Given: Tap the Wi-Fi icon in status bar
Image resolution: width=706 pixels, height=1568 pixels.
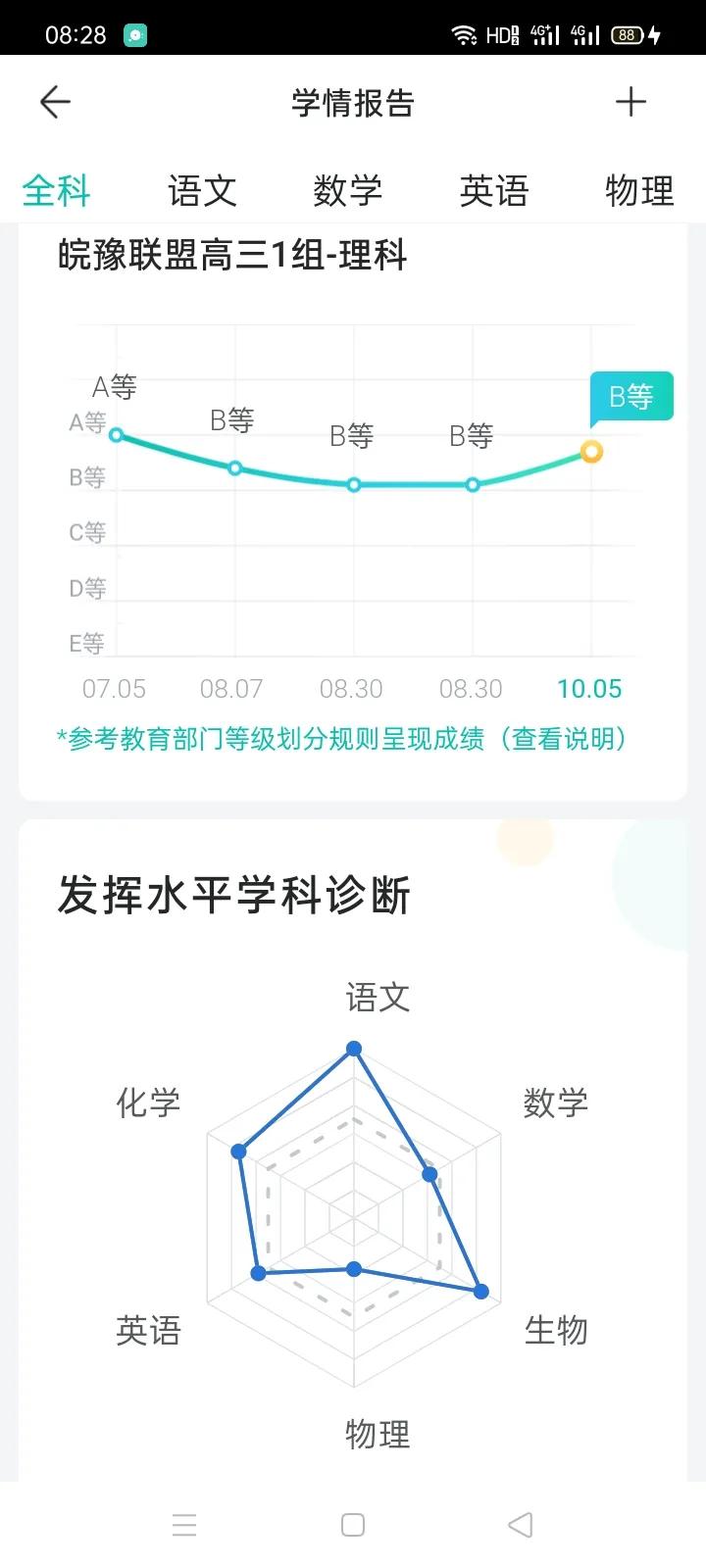Looking at the screenshot, I should 465,32.
